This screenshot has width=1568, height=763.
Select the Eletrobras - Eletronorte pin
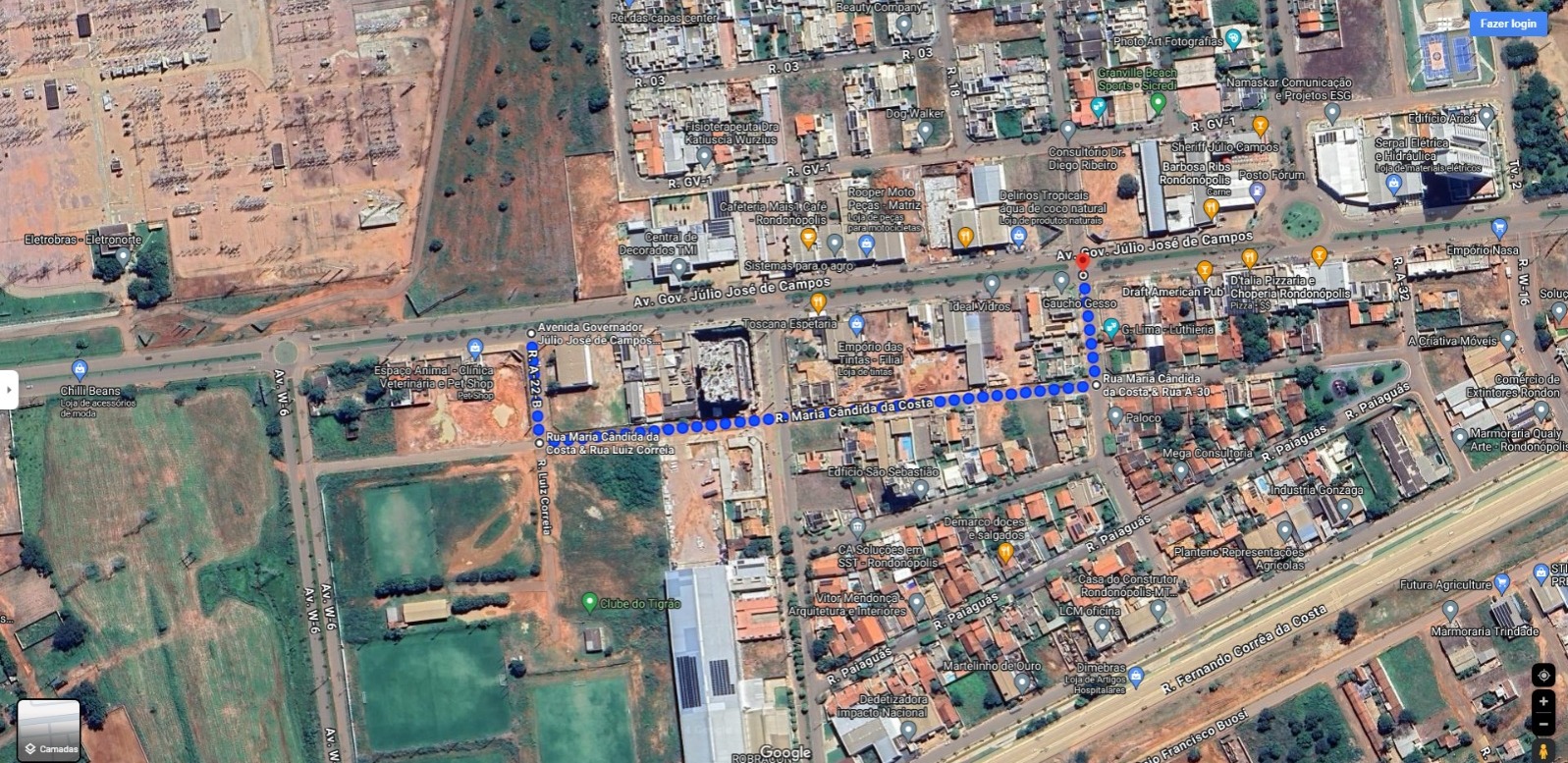(123, 256)
